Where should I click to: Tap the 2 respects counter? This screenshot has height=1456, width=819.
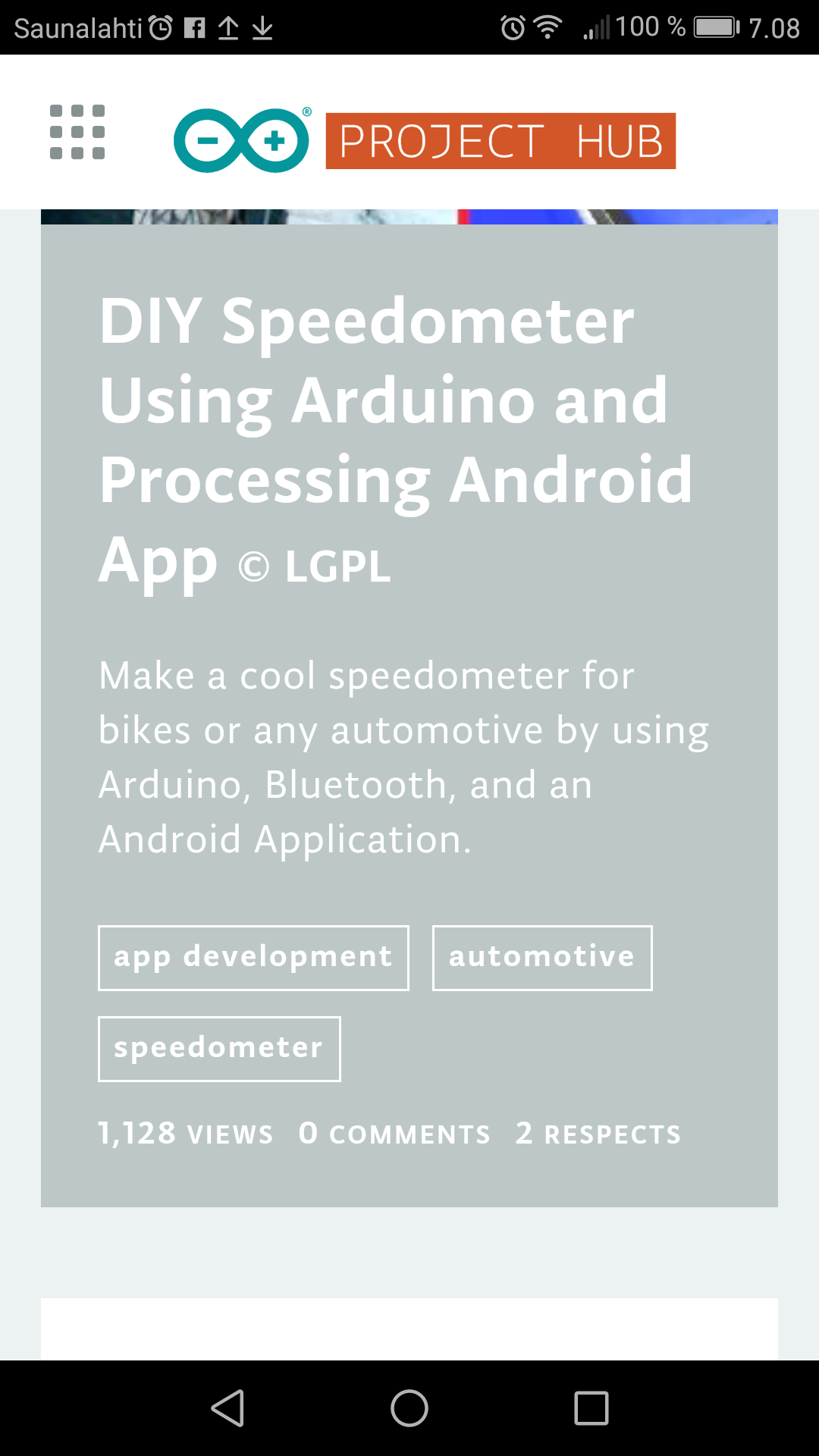598,1134
